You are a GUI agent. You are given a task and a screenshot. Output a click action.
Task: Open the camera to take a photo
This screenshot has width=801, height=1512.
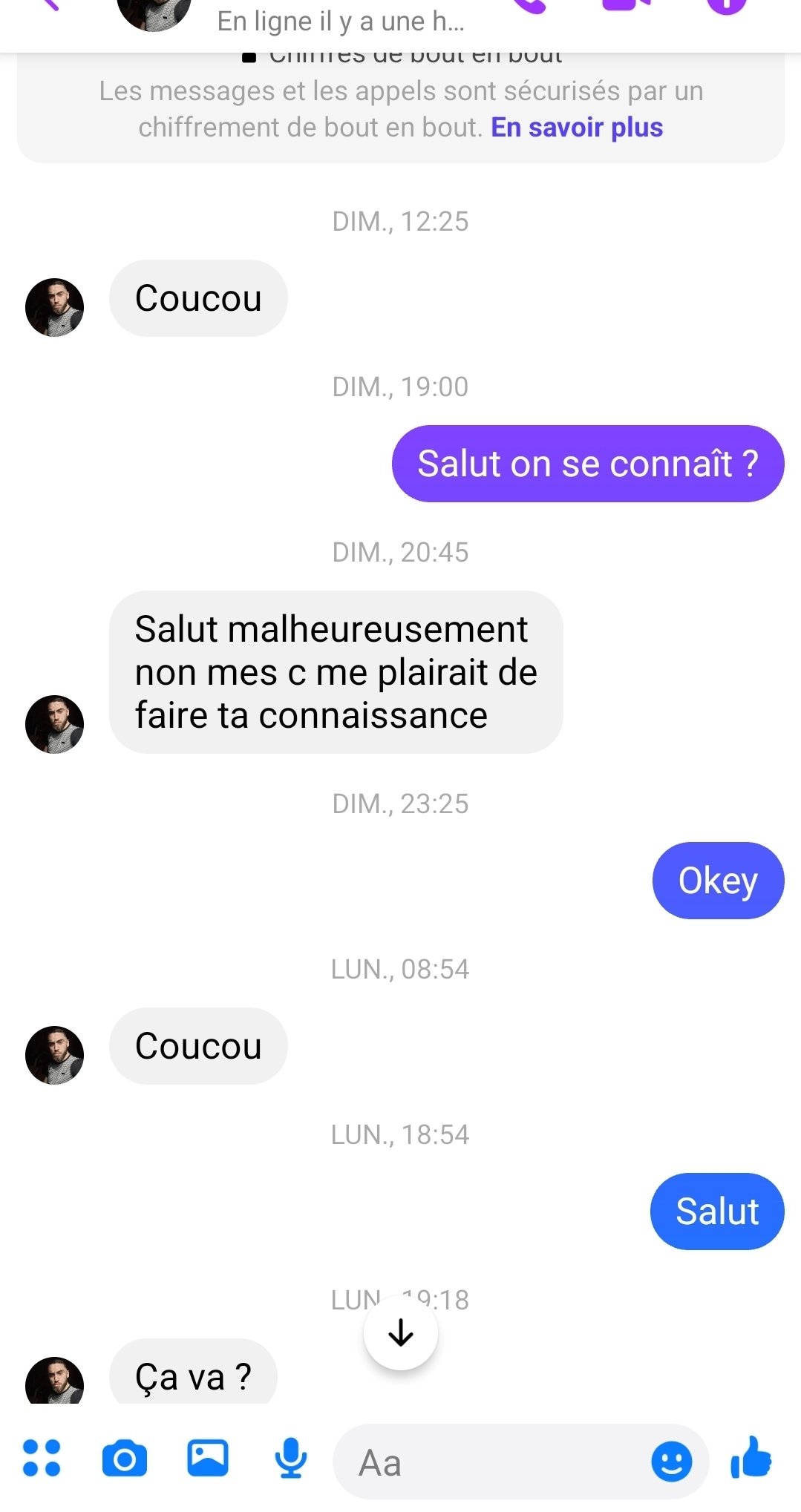(x=125, y=1459)
